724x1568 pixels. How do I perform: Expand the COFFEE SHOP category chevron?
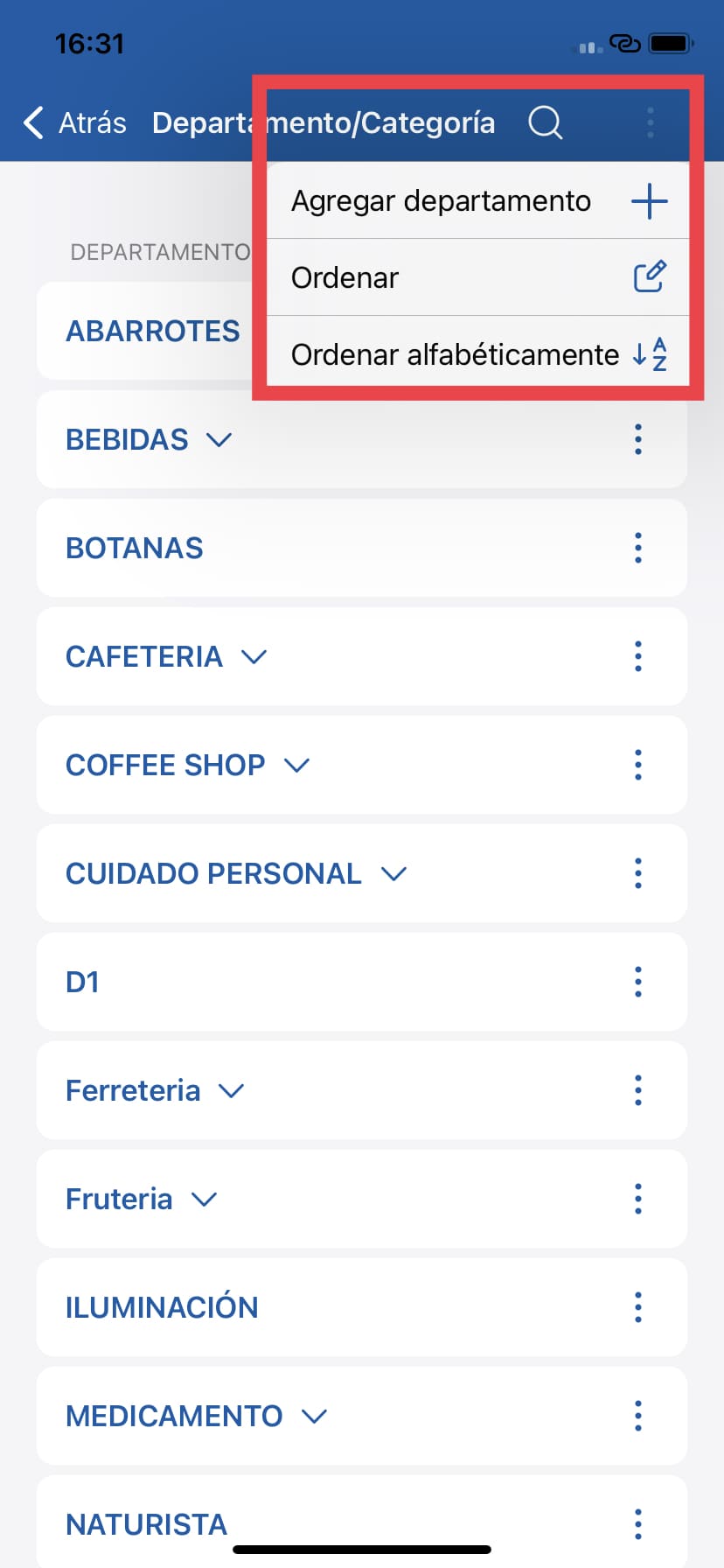(296, 765)
